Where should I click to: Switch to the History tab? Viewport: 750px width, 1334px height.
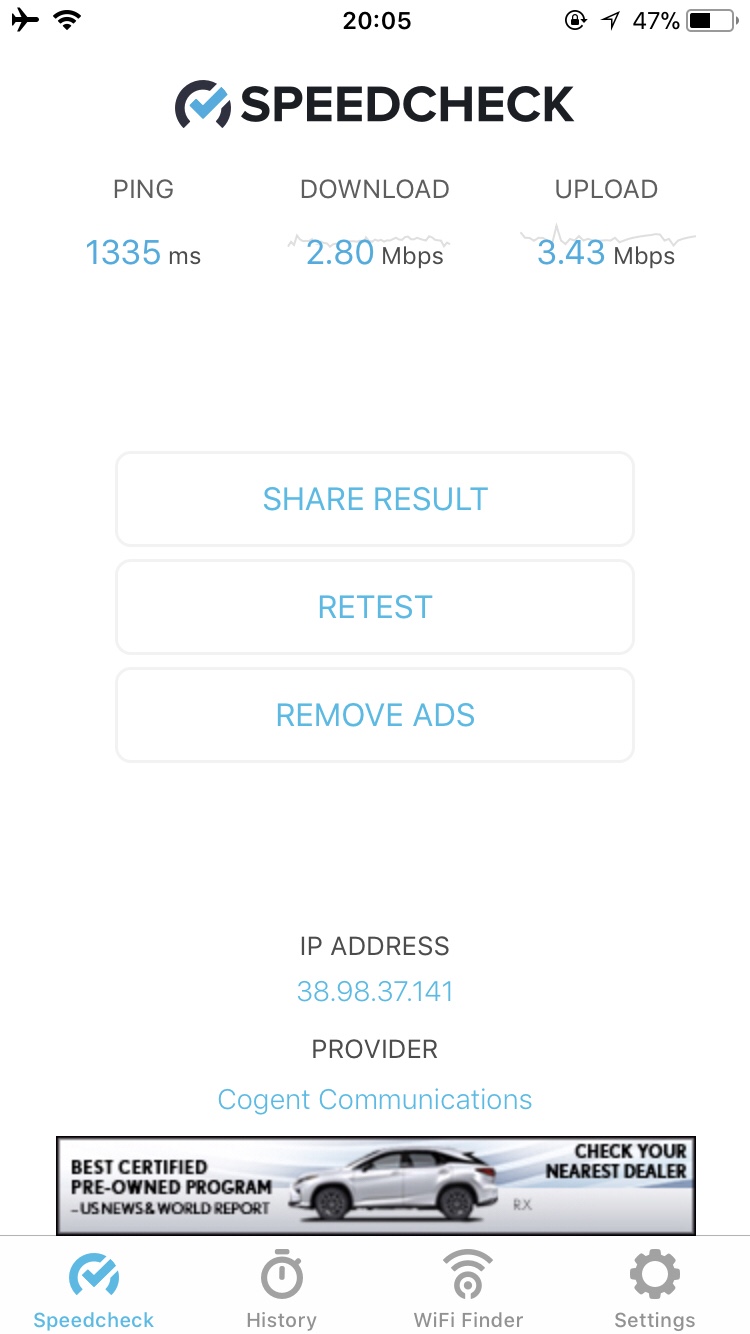pos(281,1289)
